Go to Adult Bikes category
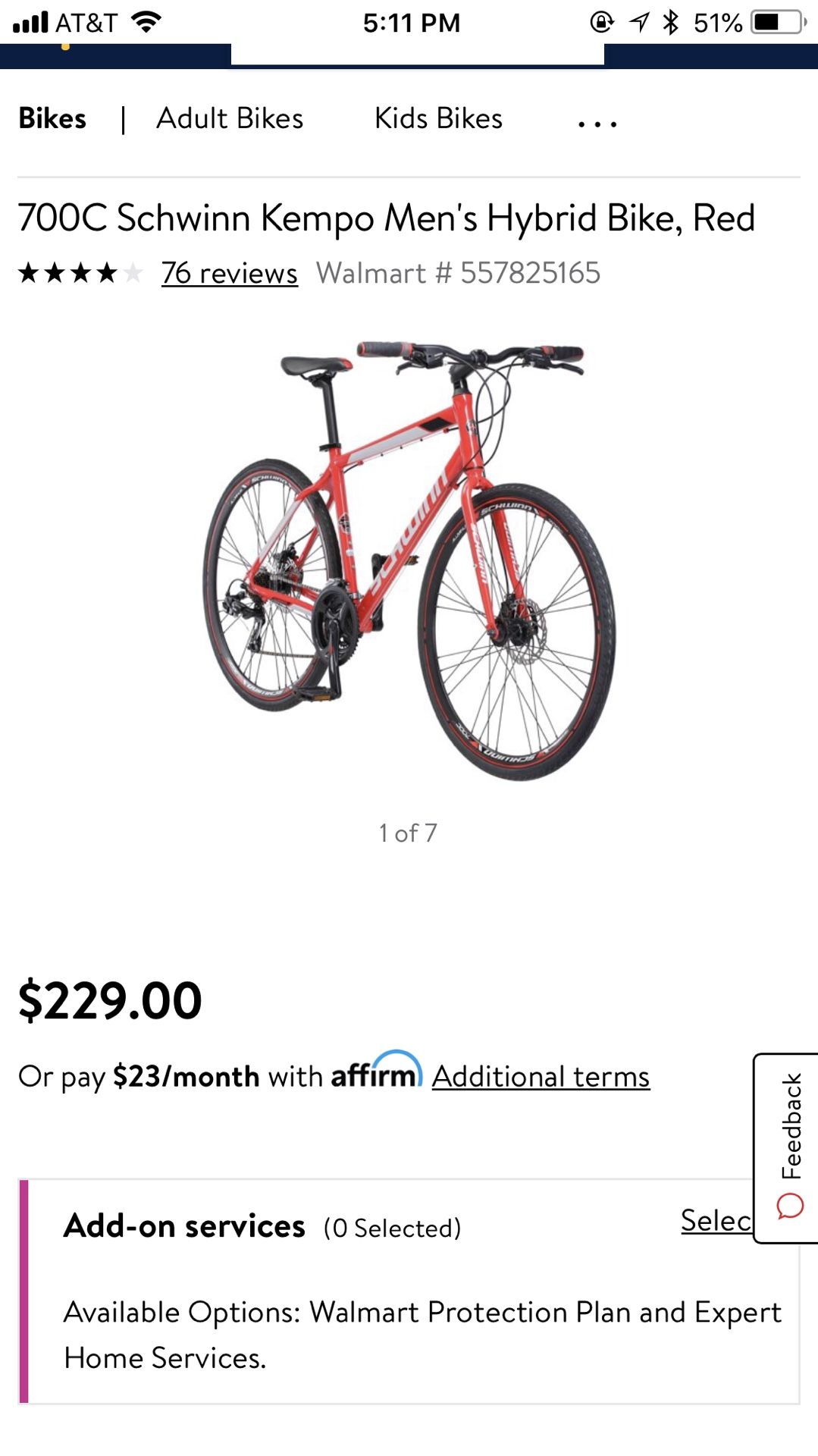This screenshot has height=1456, width=818. [230, 119]
